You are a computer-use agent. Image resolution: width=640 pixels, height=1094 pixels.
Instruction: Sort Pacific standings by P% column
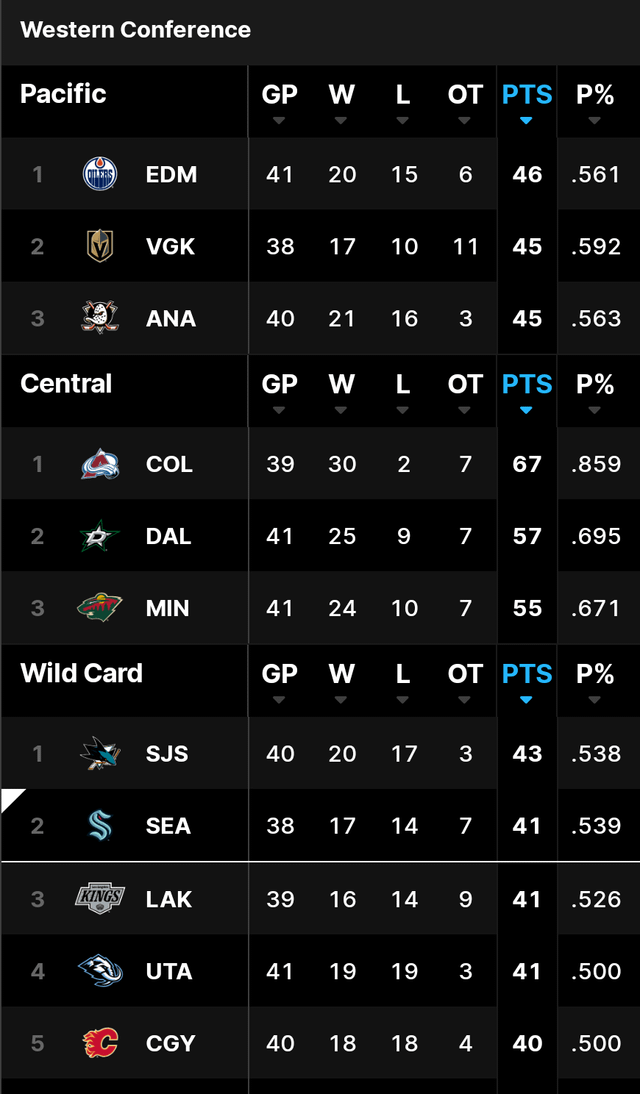pyautogui.click(x=595, y=101)
